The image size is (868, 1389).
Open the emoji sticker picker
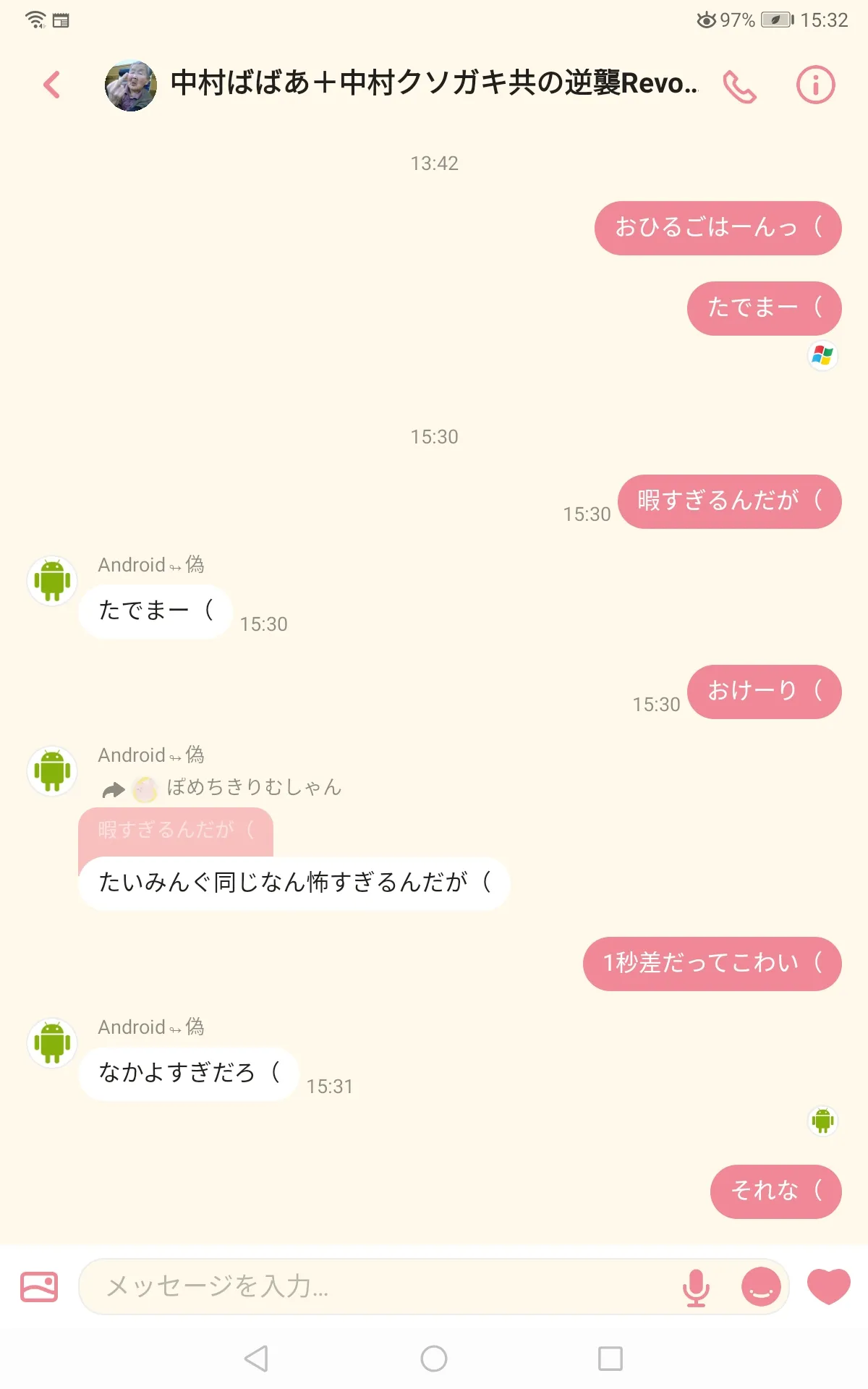761,1287
